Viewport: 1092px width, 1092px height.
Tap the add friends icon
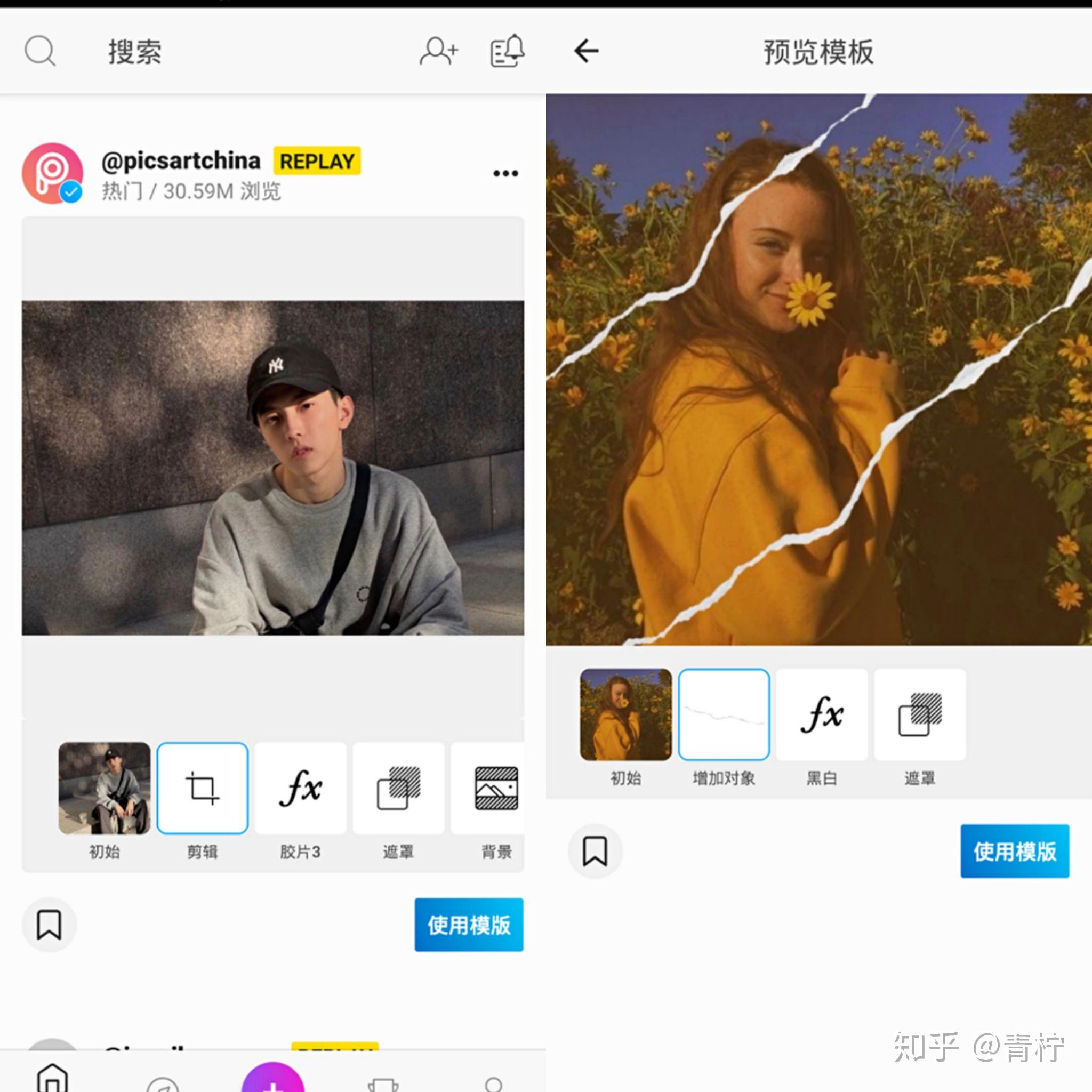[x=439, y=52]
